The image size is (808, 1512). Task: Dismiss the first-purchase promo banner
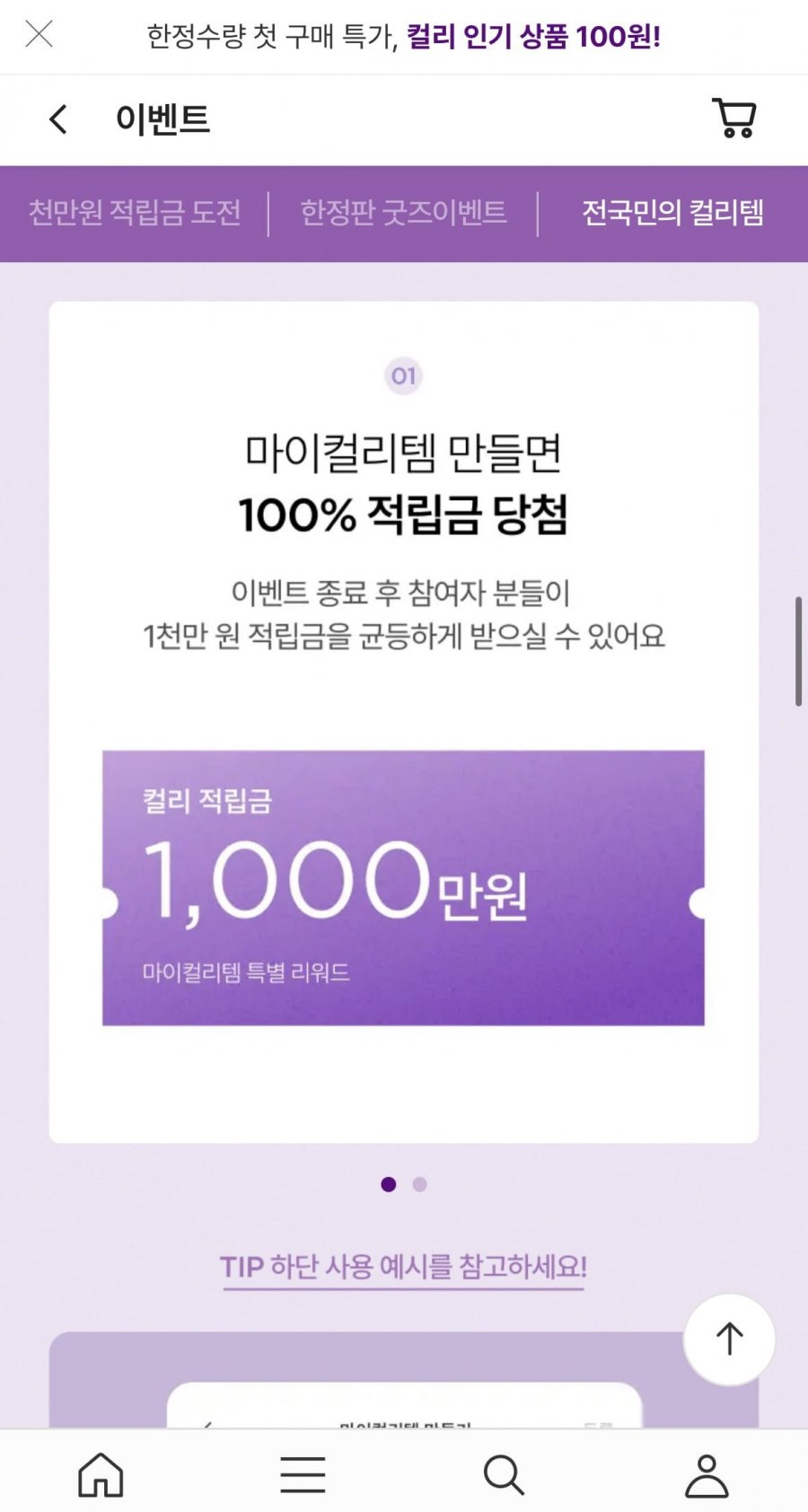click(x=39, y=35)
